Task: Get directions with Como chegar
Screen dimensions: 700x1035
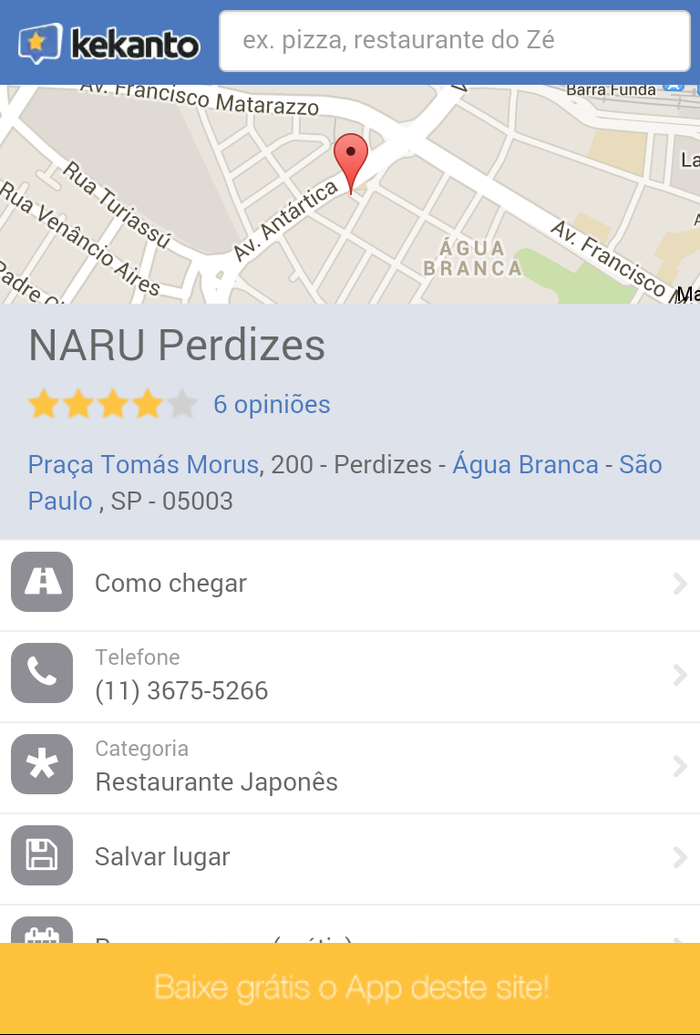Action: 350,584
